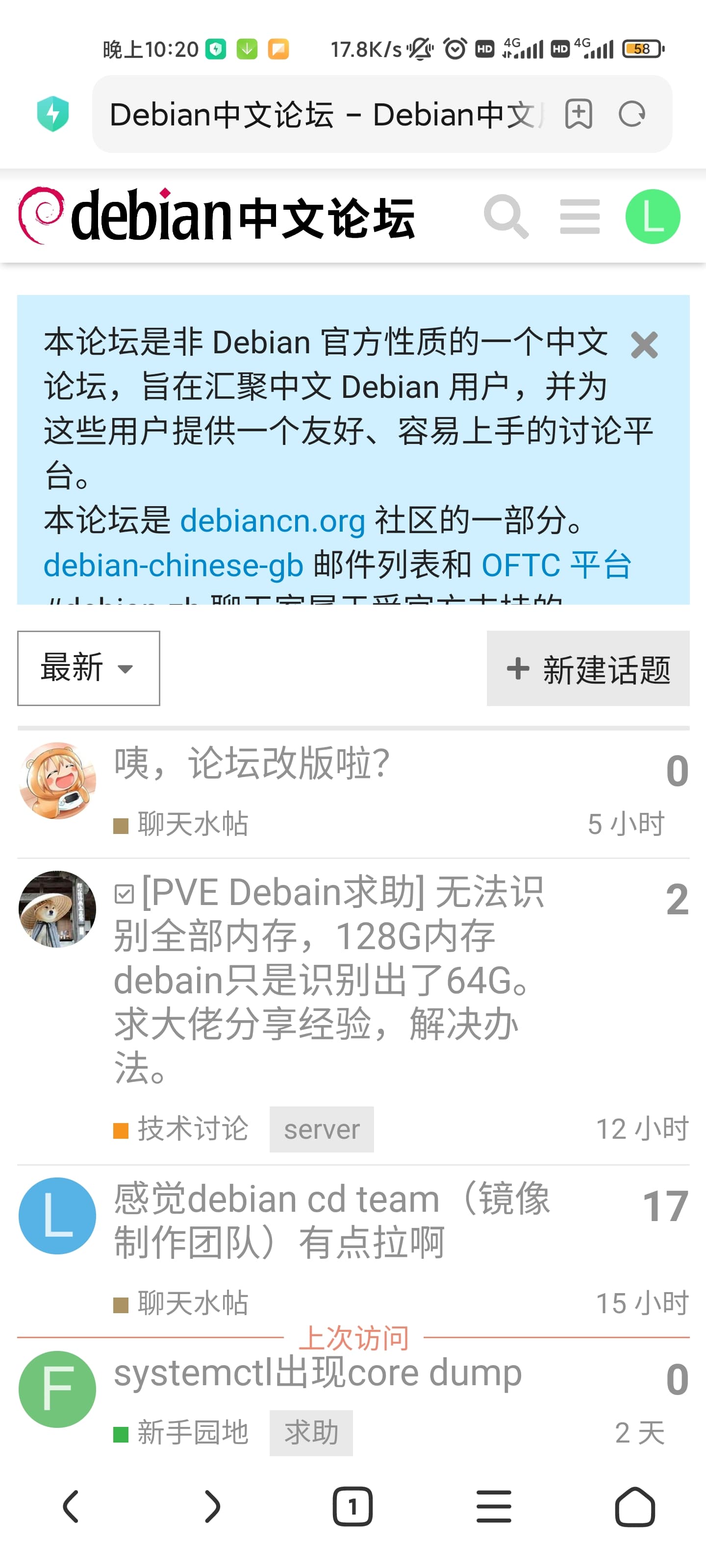The width and height of the screenshot is (706, 1568).
Task: Open the forum search icon
Action: [506, 217]
